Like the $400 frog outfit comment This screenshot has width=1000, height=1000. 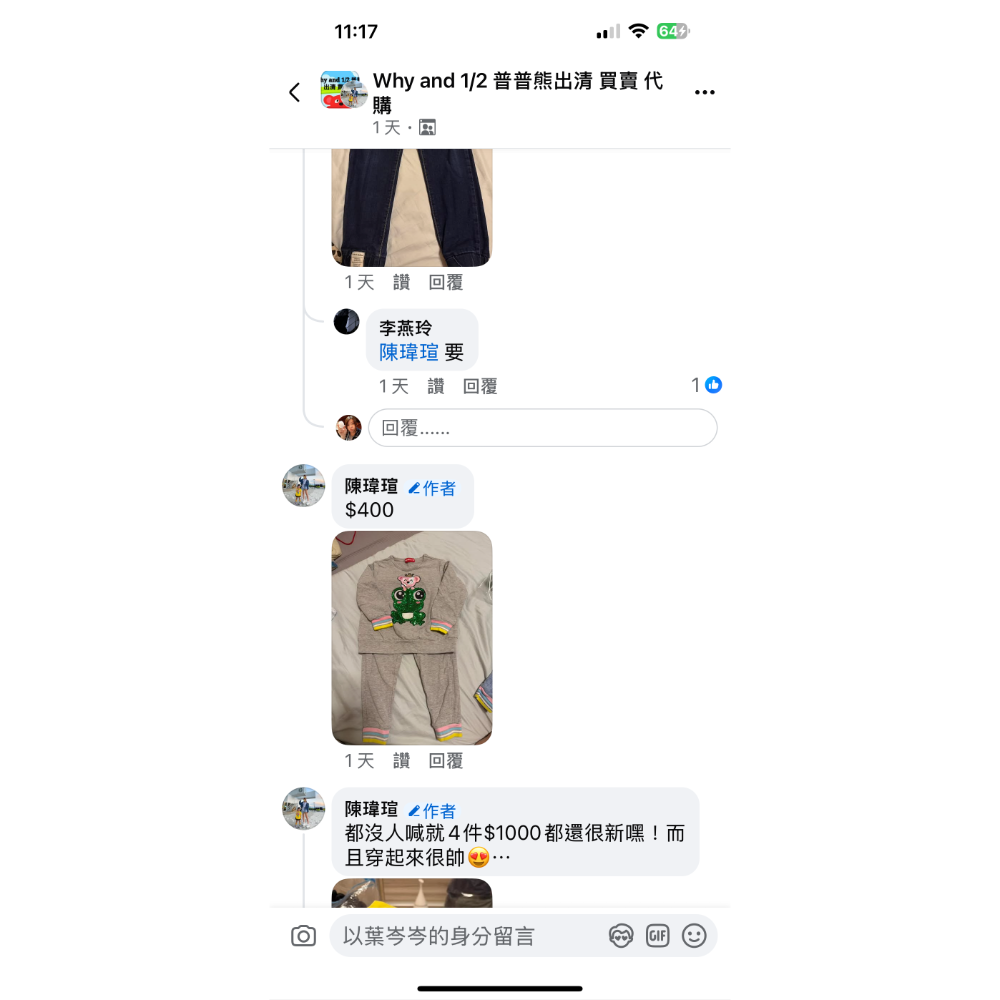pos(401,761)
